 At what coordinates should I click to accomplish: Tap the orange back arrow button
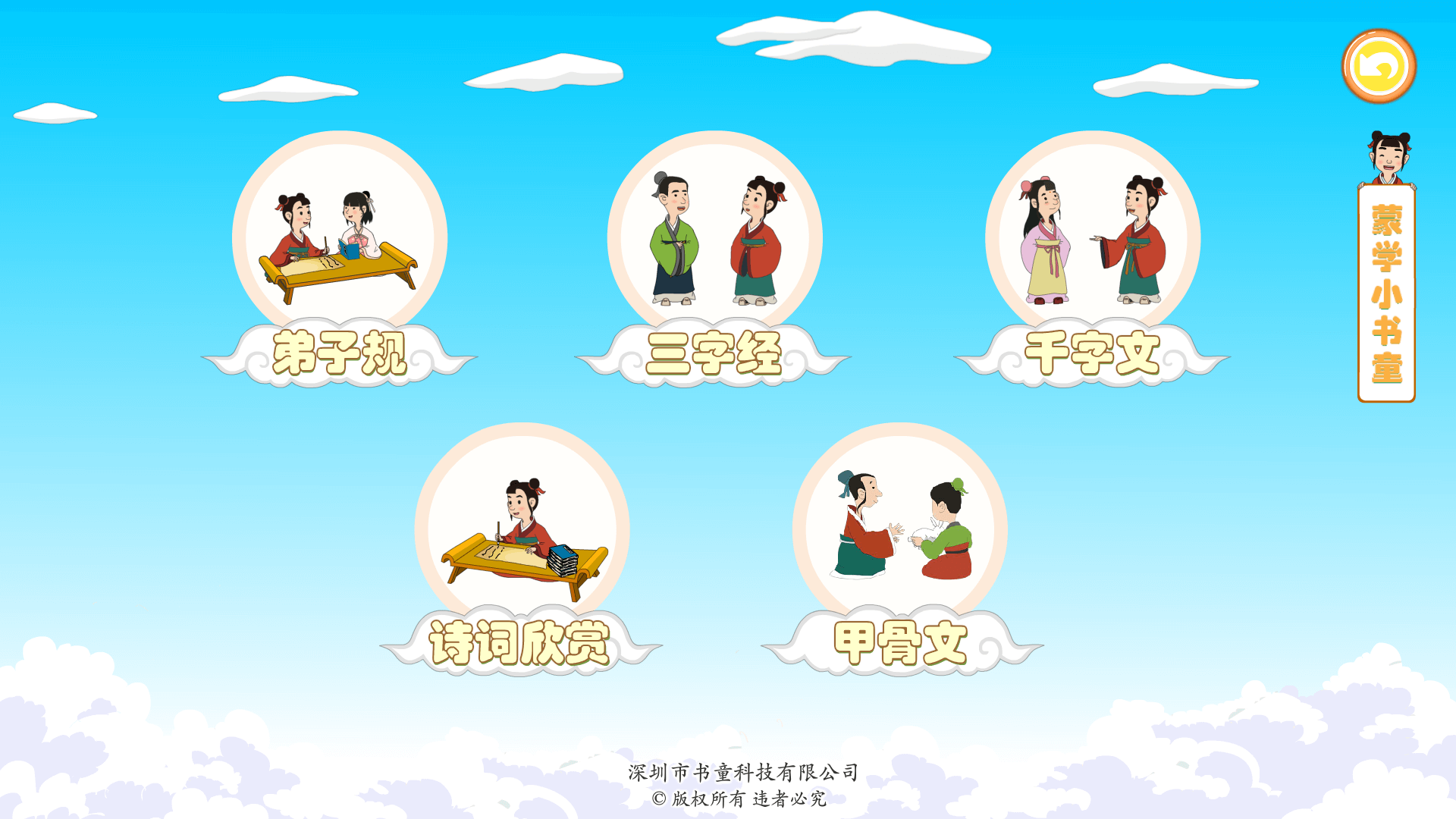pyautogui.click(x=1379, y=66)
